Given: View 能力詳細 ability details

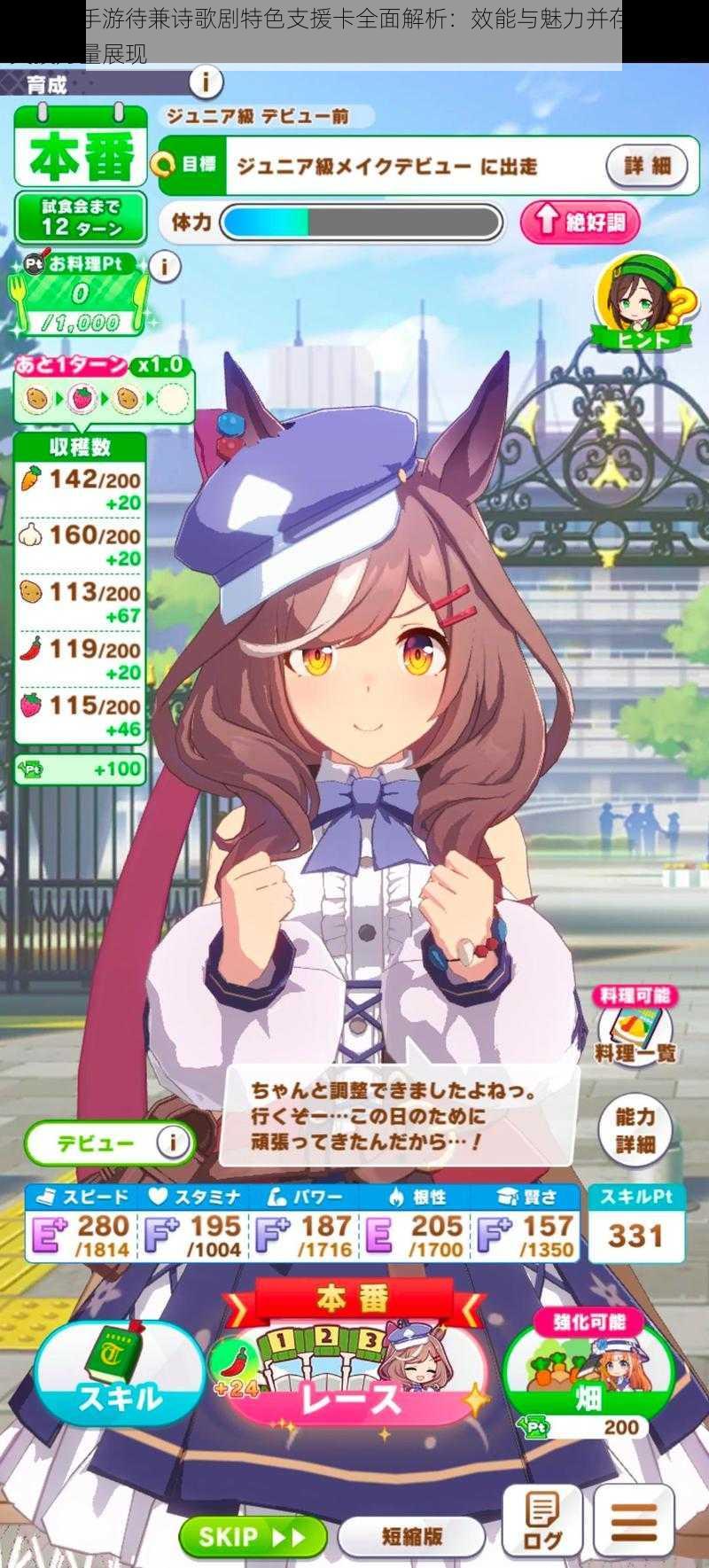Looking at the screenshot, I should (x=635, y=1129).
